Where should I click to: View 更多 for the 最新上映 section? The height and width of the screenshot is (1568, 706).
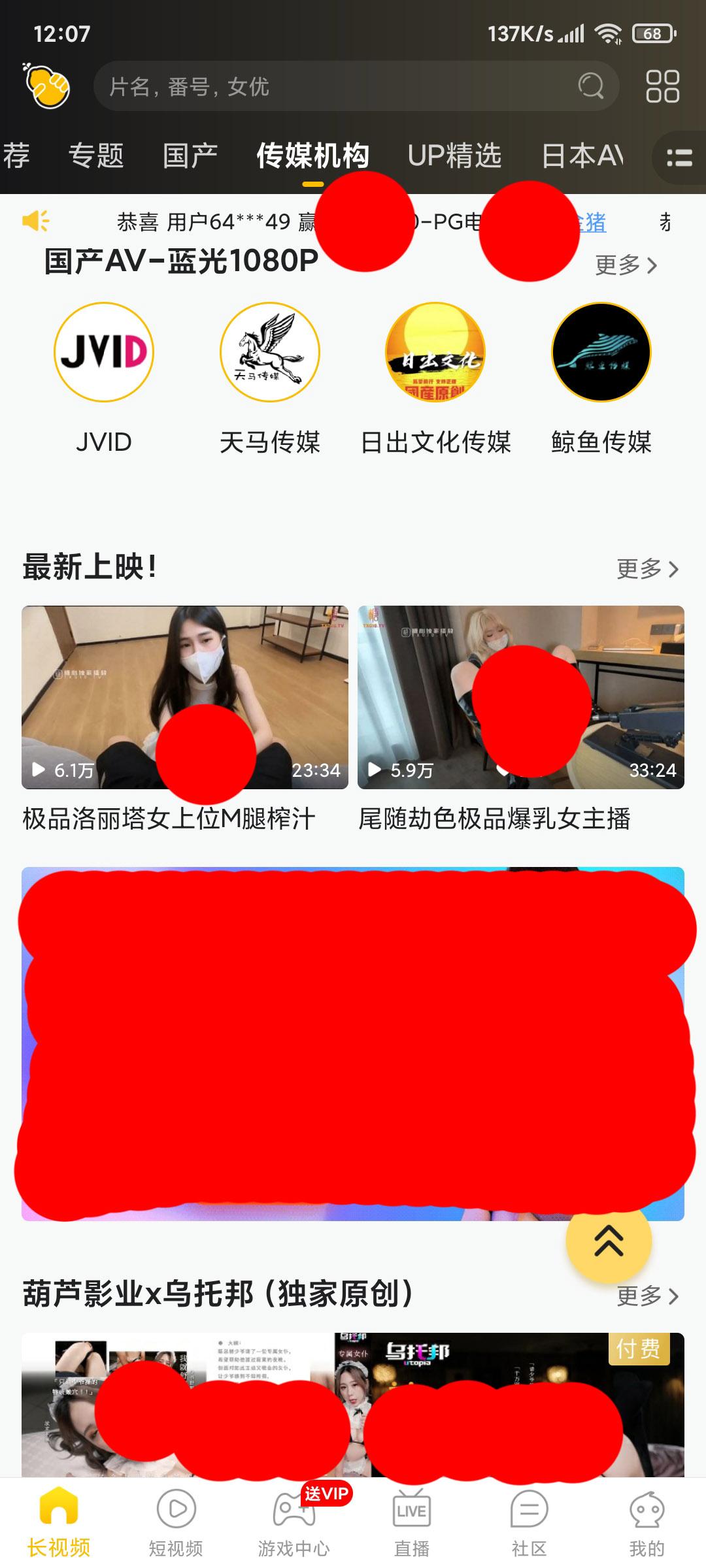[x=647, y=569]
